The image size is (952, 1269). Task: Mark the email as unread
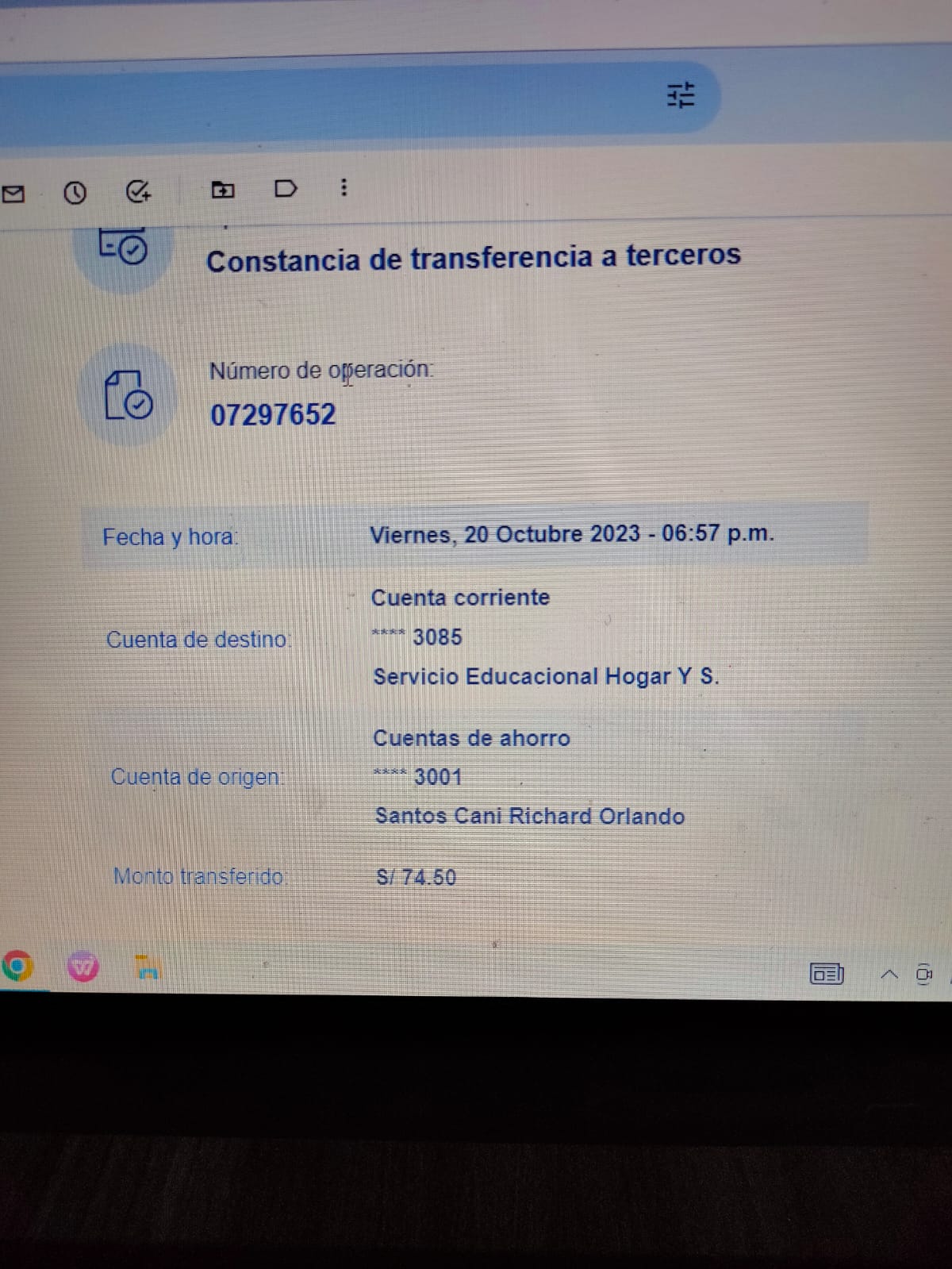13,193
